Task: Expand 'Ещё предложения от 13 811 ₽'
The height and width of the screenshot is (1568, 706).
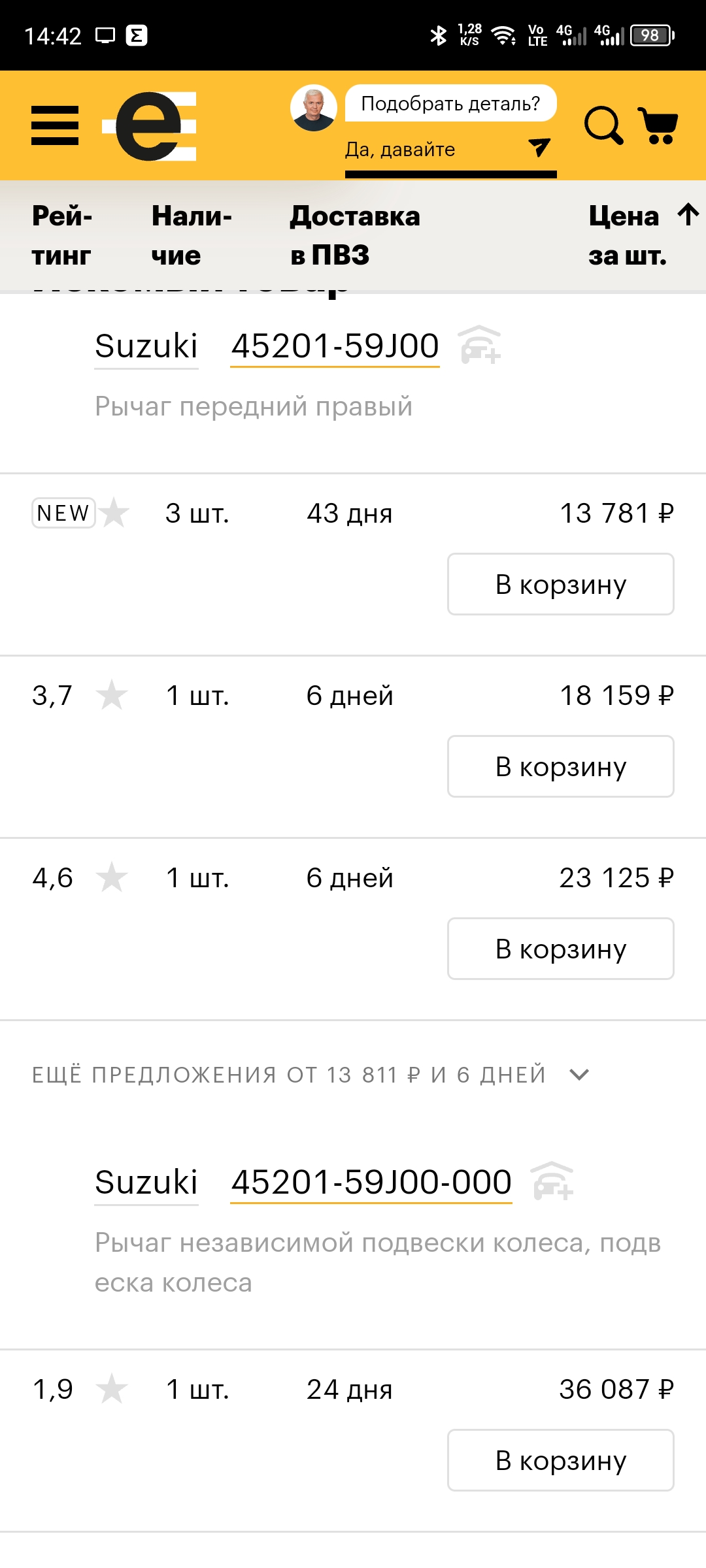Action: pos(311,1075)
